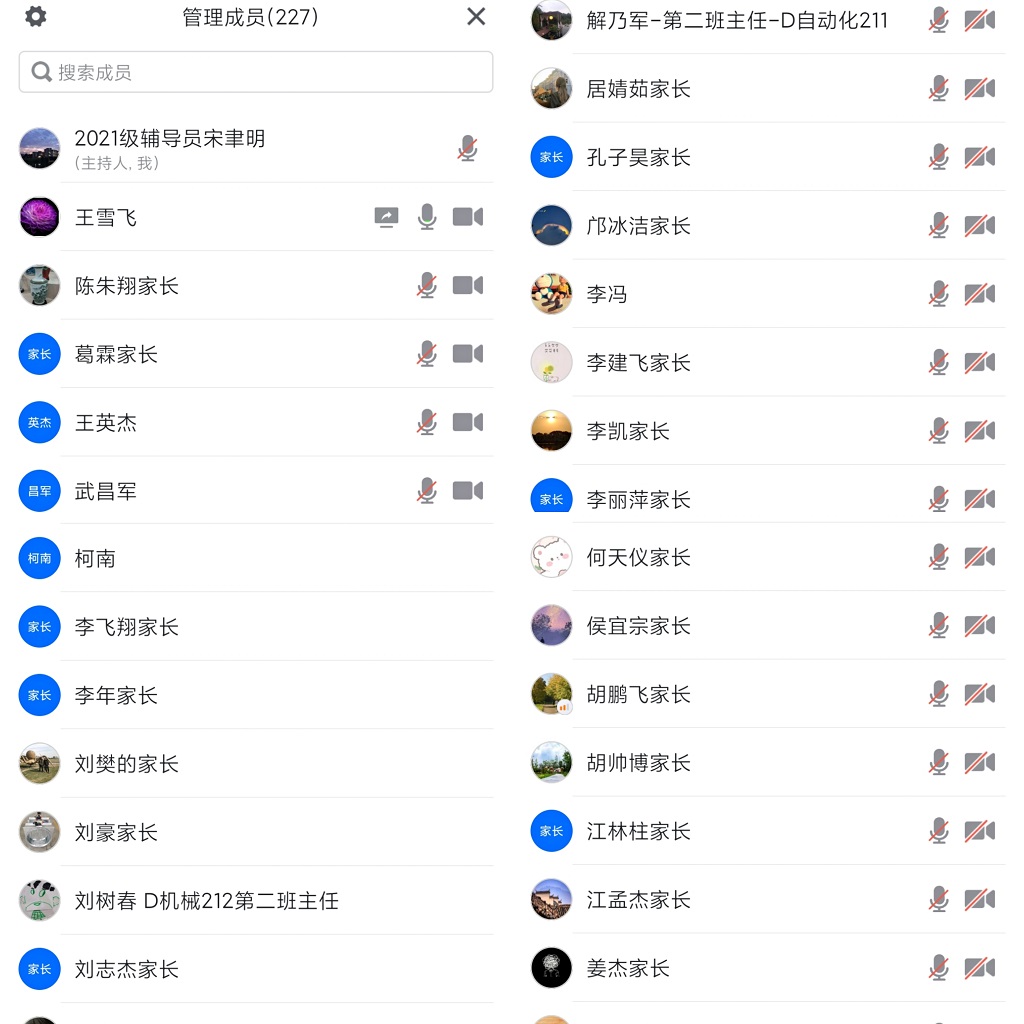Tap the screen share icon for 王雪飞

pos(386,217)
